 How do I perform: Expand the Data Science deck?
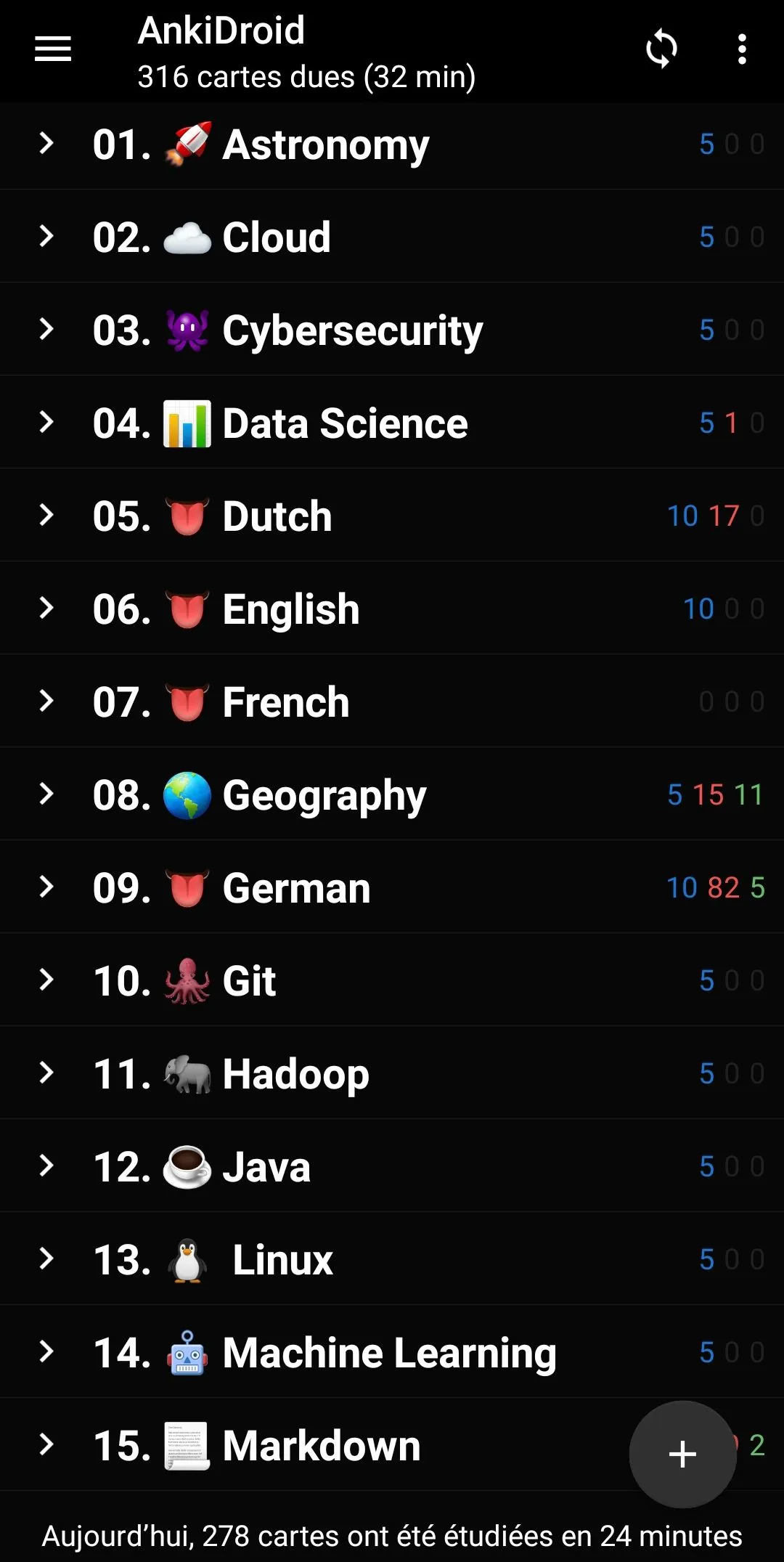coord(48,422)
